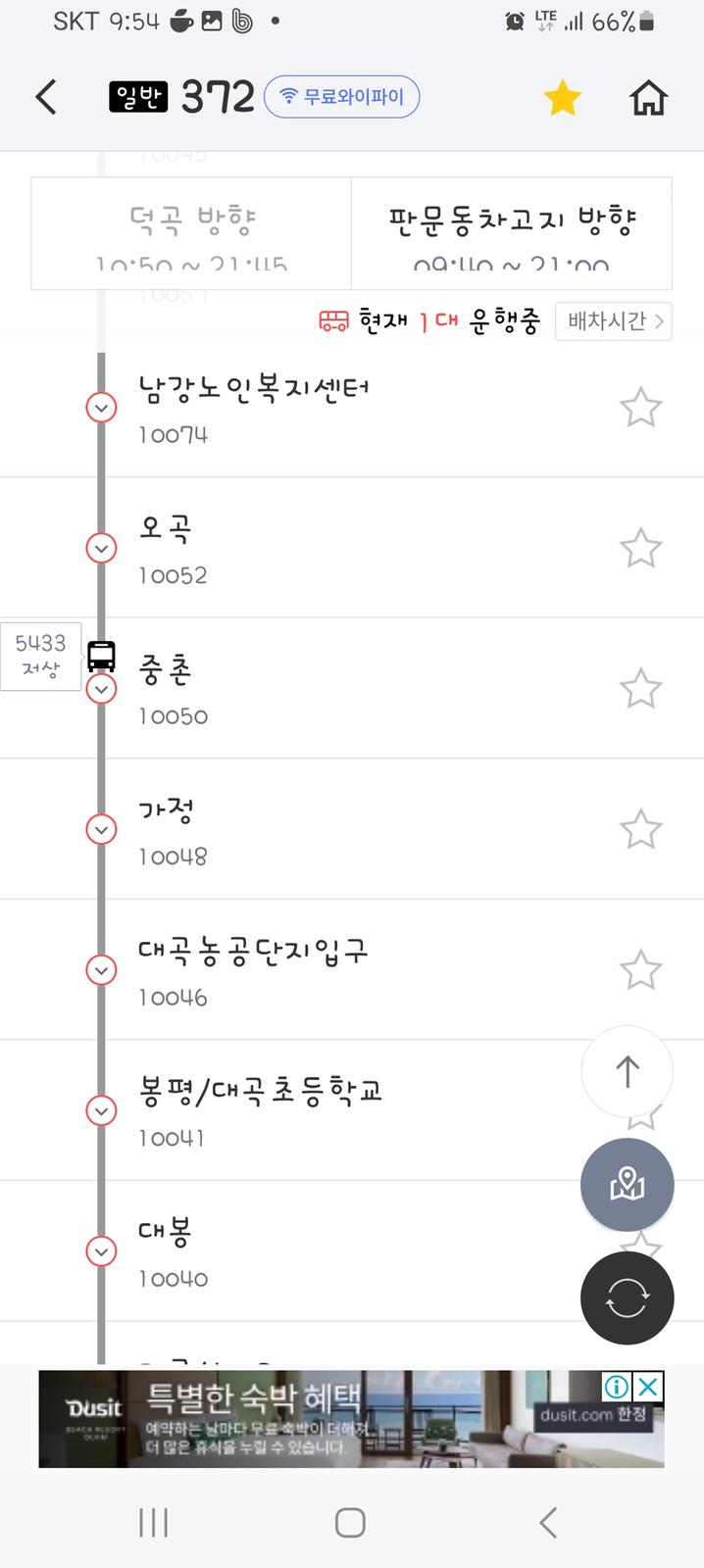Expand the 가정 stop chevron

(101, 829)
